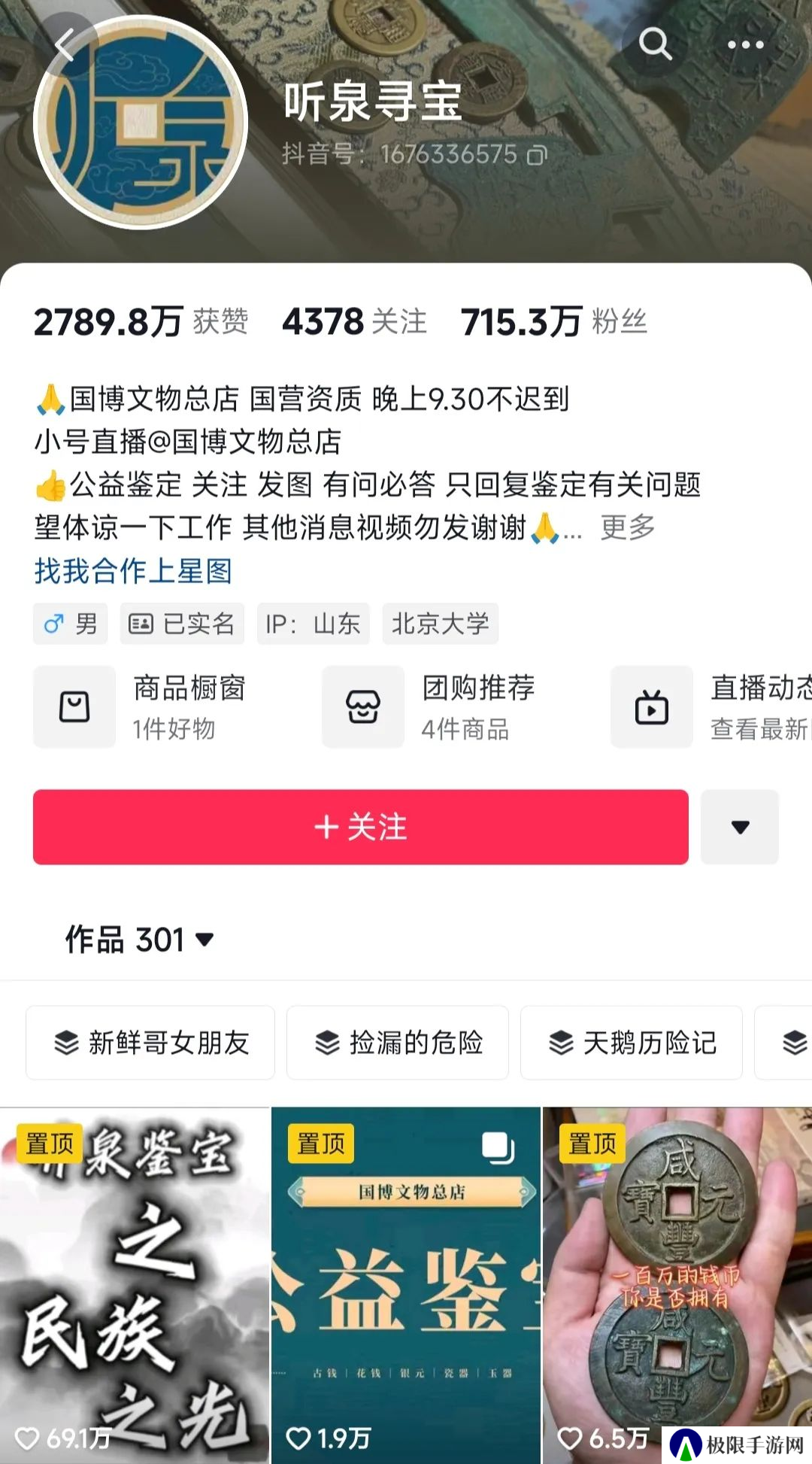The image size is (812, 1464).
Task: Copy the Douyin ID number
Action: [x=537, y=156]
